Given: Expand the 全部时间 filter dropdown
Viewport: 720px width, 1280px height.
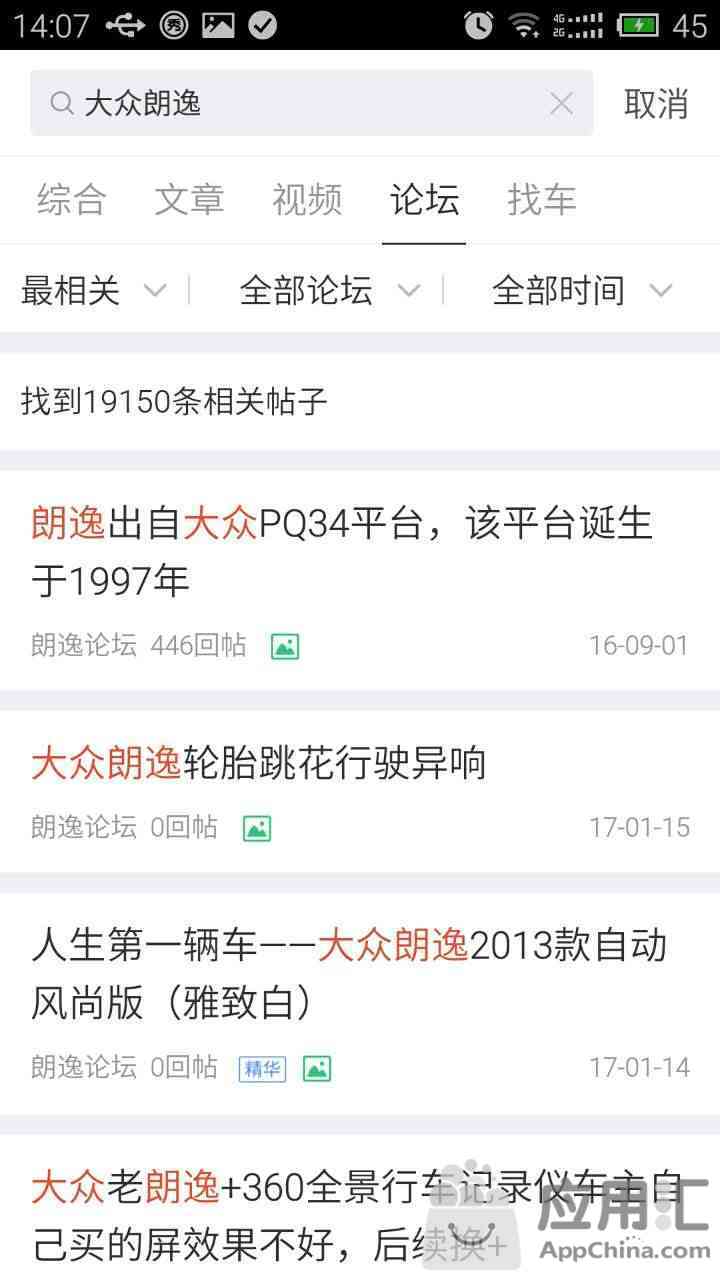Looking at the screenshot, I should click(x=580, y=291).
